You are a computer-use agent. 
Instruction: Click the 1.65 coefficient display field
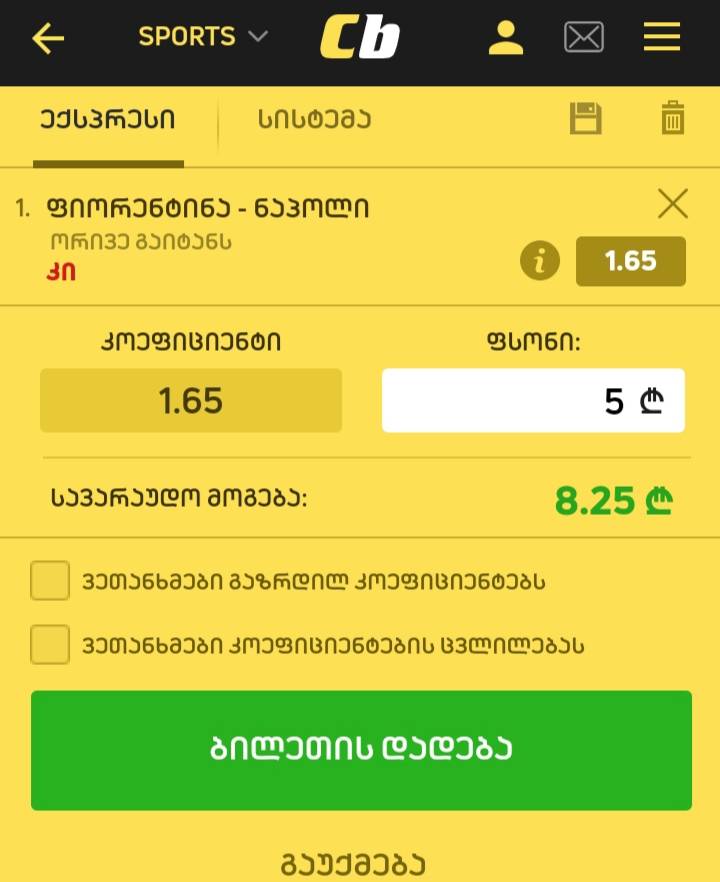tap(190, 399)
